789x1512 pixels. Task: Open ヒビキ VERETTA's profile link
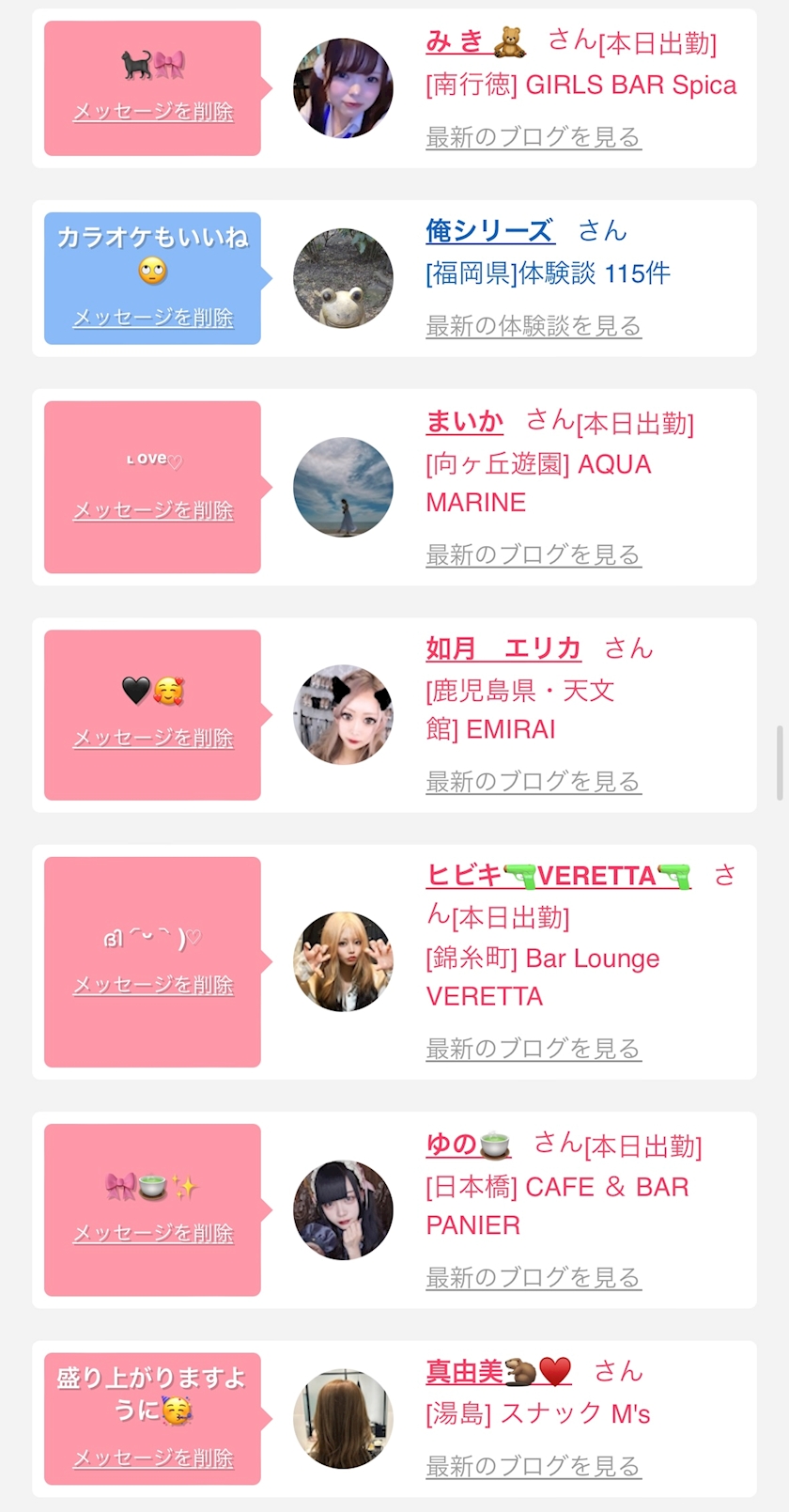(559, 876)
